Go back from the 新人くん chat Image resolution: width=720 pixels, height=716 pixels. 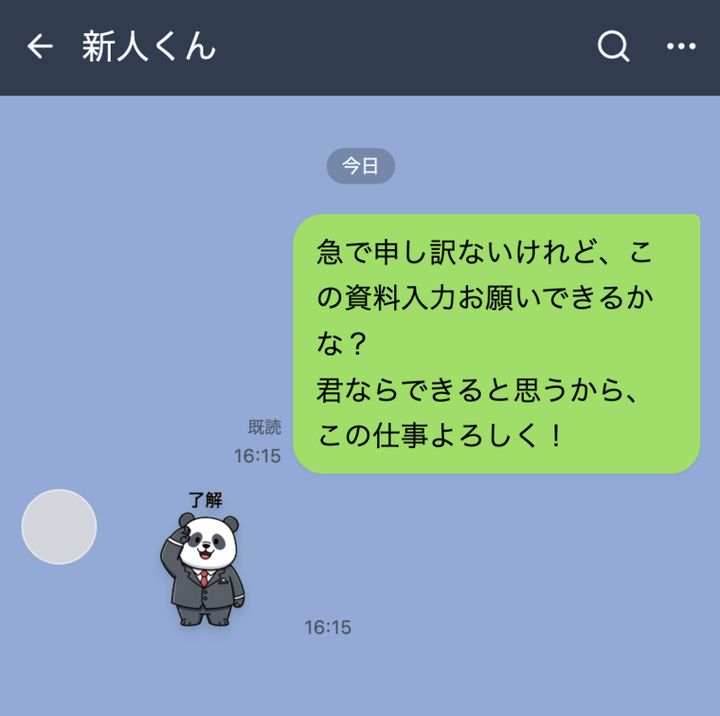(x=39, y=46)
